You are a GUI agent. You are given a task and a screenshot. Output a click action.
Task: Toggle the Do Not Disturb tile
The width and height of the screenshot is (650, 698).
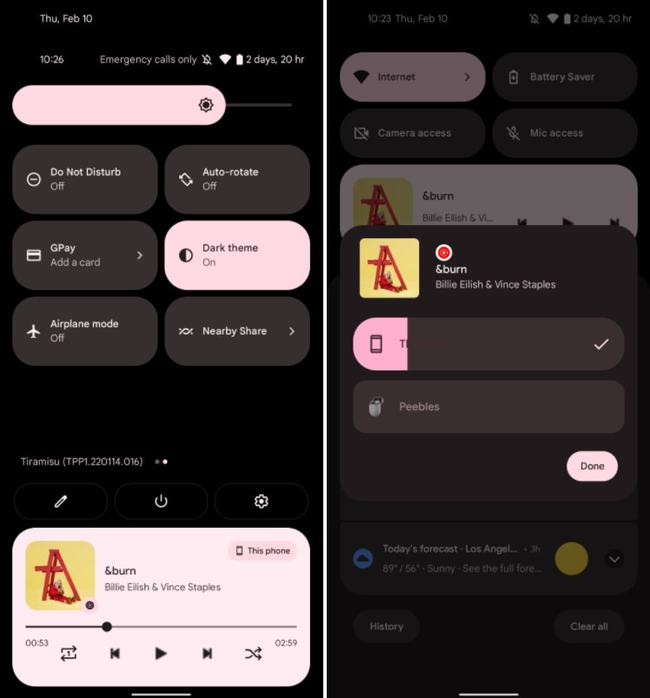click(84, 179)
